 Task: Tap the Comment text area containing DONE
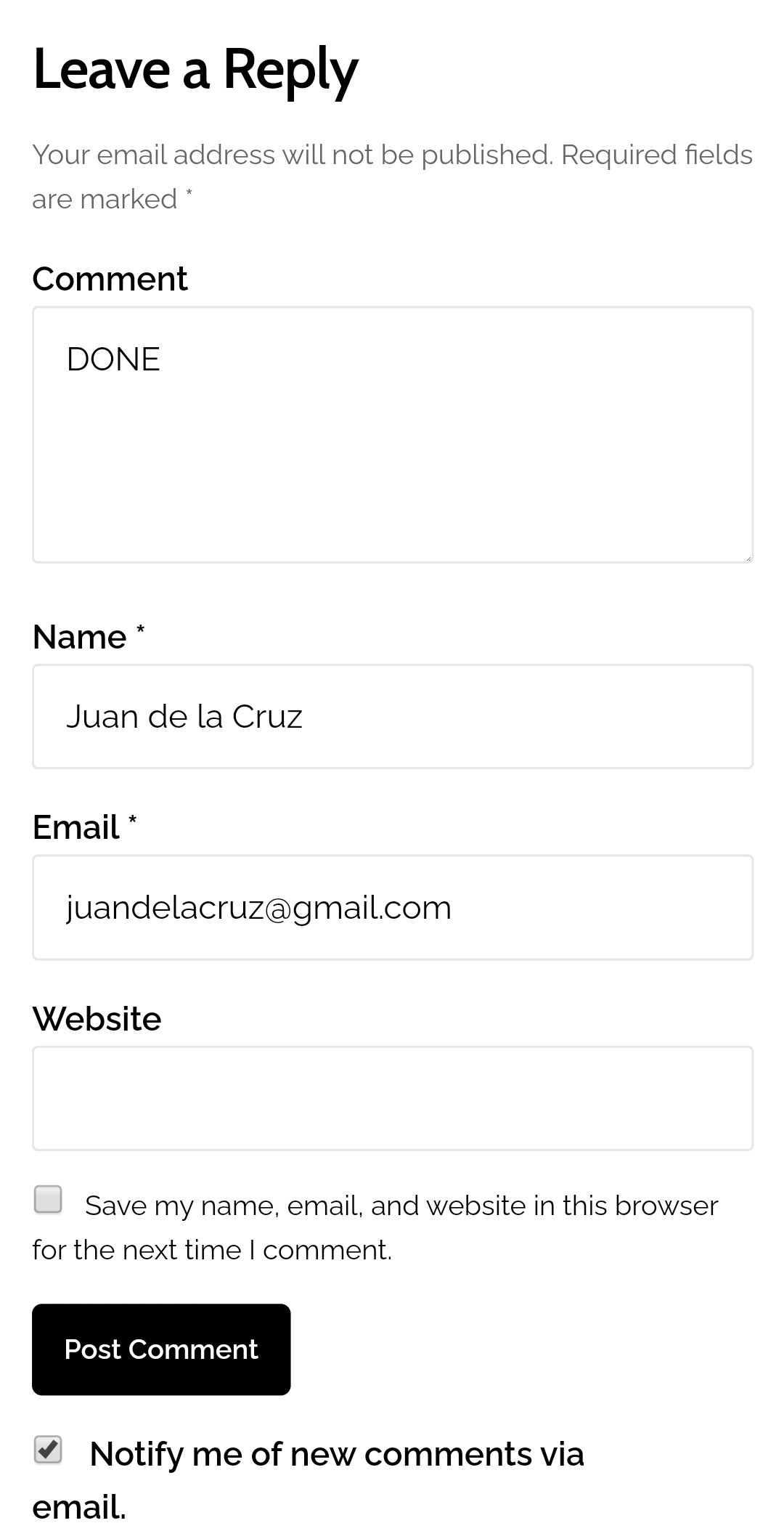392,434
